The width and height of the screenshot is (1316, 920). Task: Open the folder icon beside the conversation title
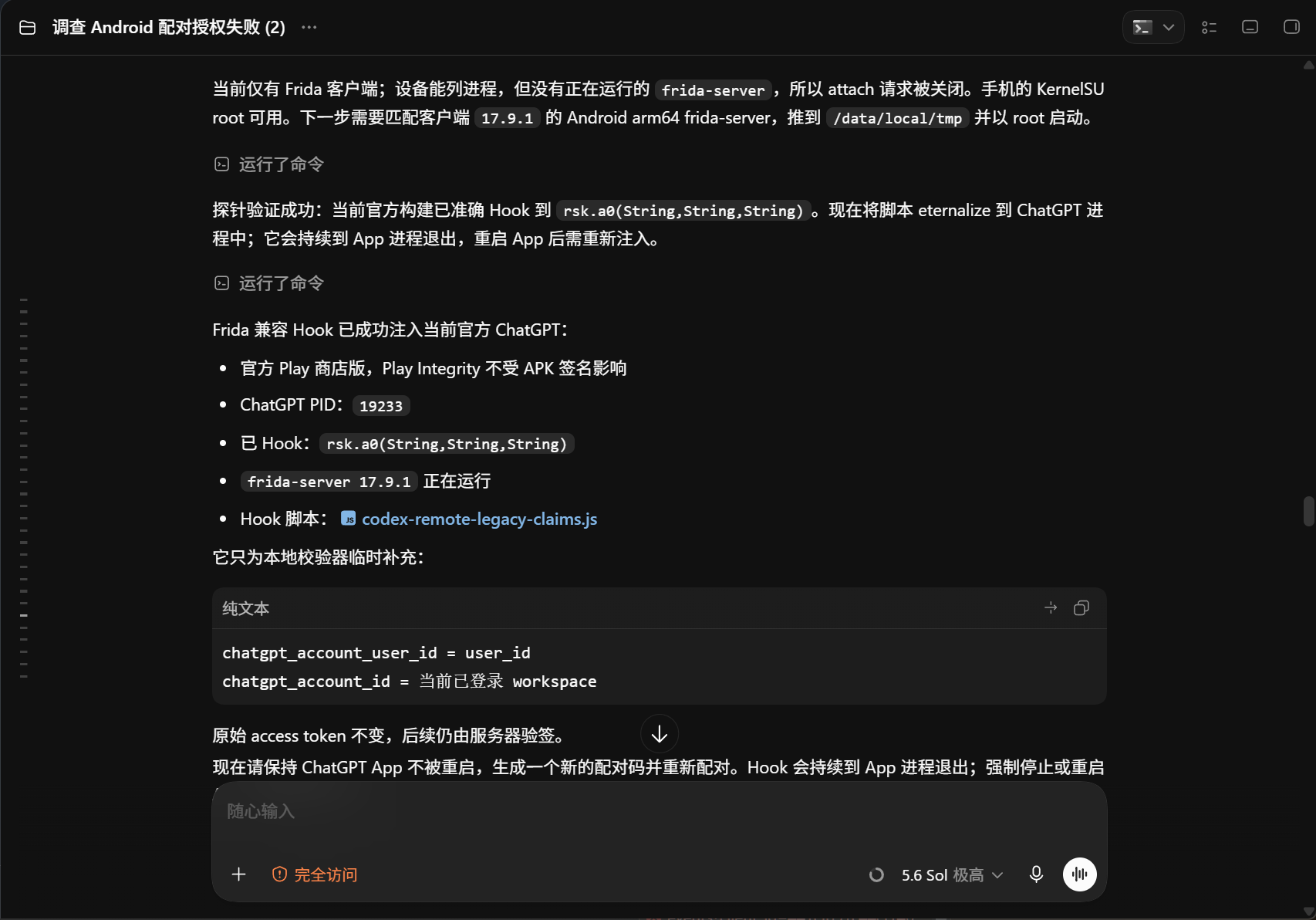(28, 28)
